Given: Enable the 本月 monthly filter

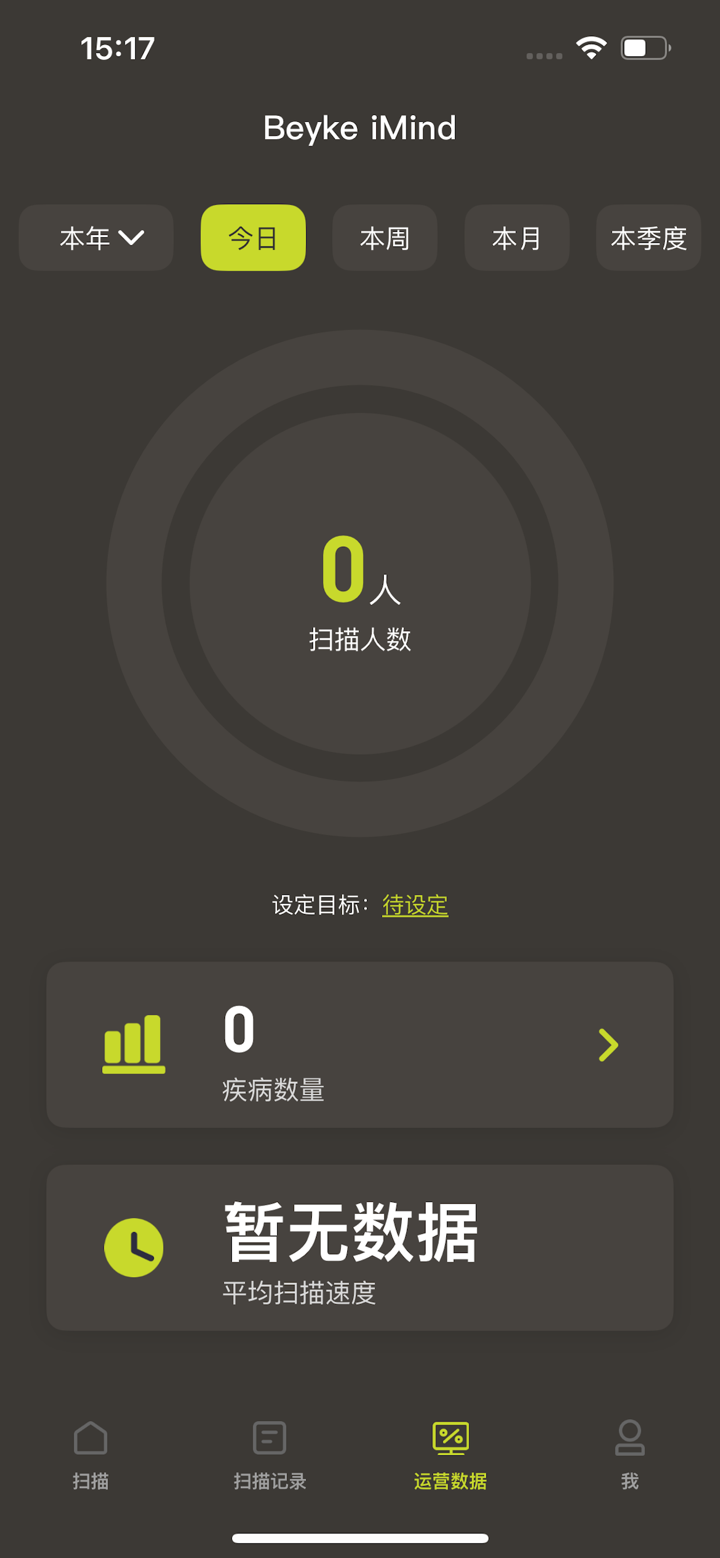Looking at the screenshot, I should (x=517, y=238).
